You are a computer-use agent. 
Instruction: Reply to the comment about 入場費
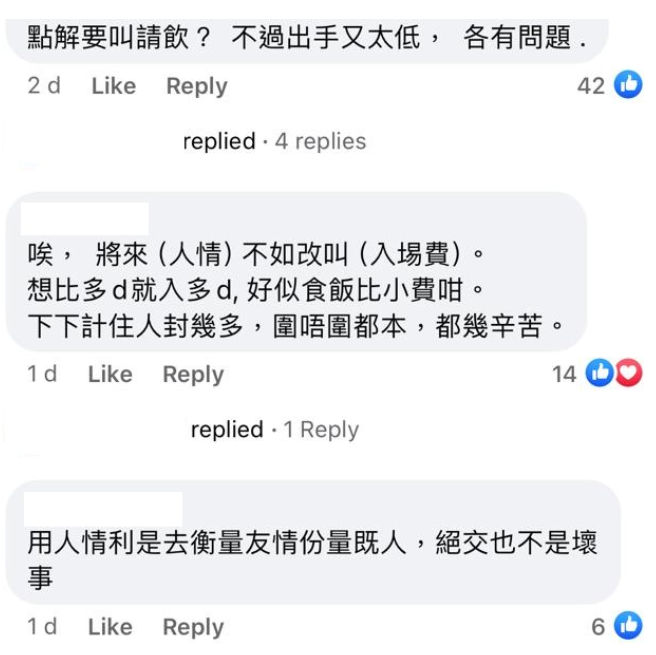193,374
